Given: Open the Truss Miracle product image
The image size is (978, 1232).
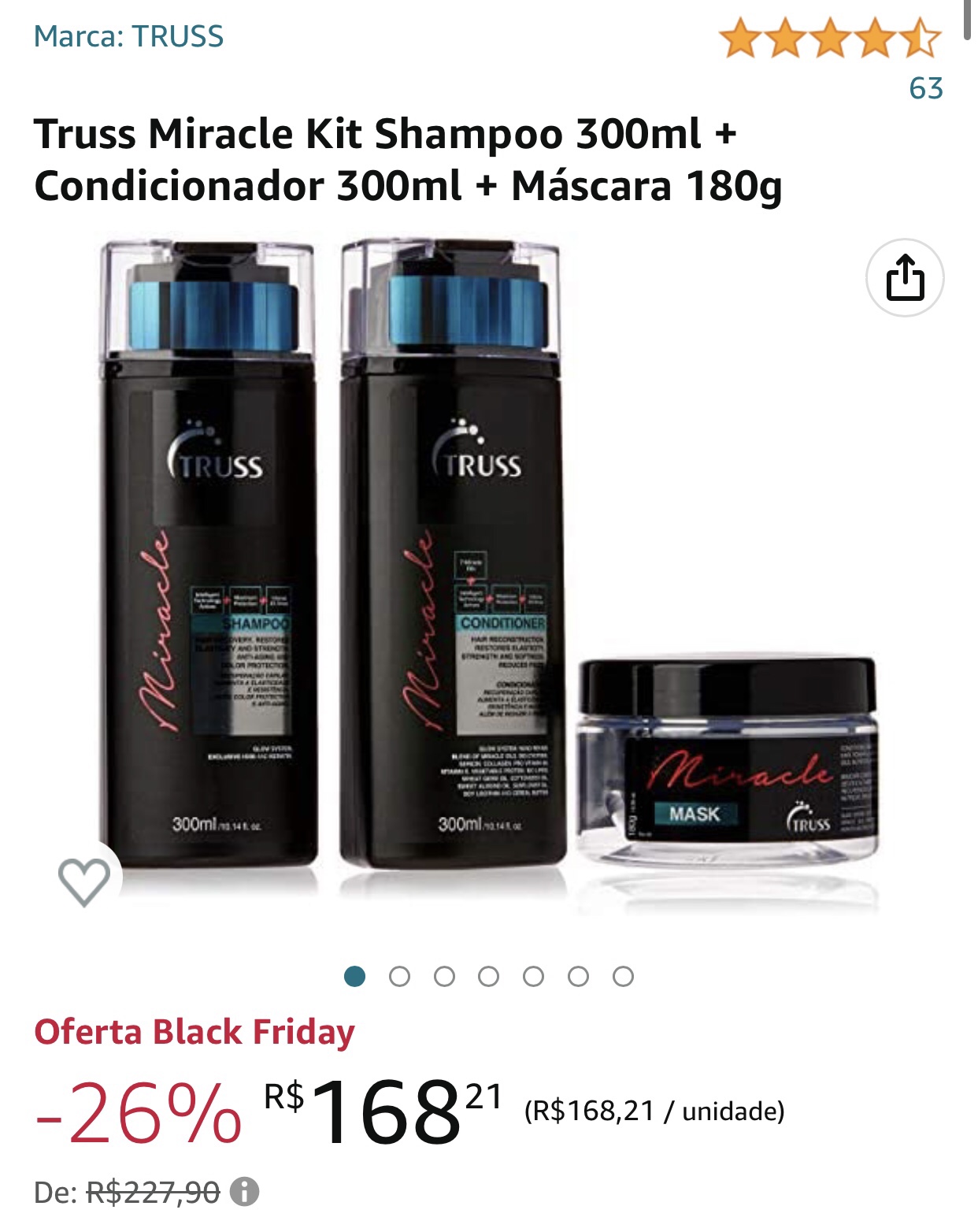Looking at the screenshot, I should 488,575.
